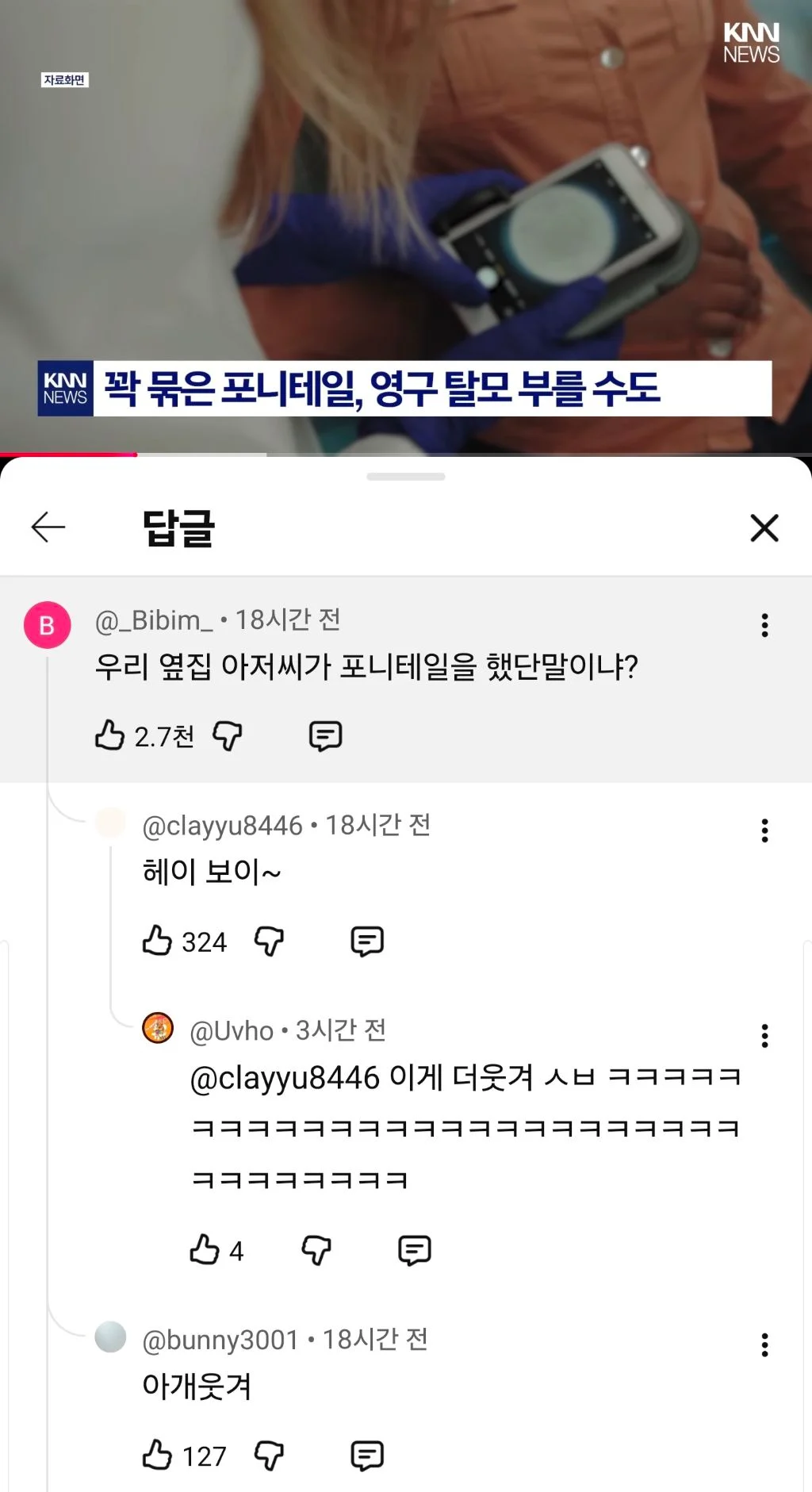The height and width of the screenshot is (1492, 812).
Task: Tap the KNN News video player
Action: click(x=406, y=222)
